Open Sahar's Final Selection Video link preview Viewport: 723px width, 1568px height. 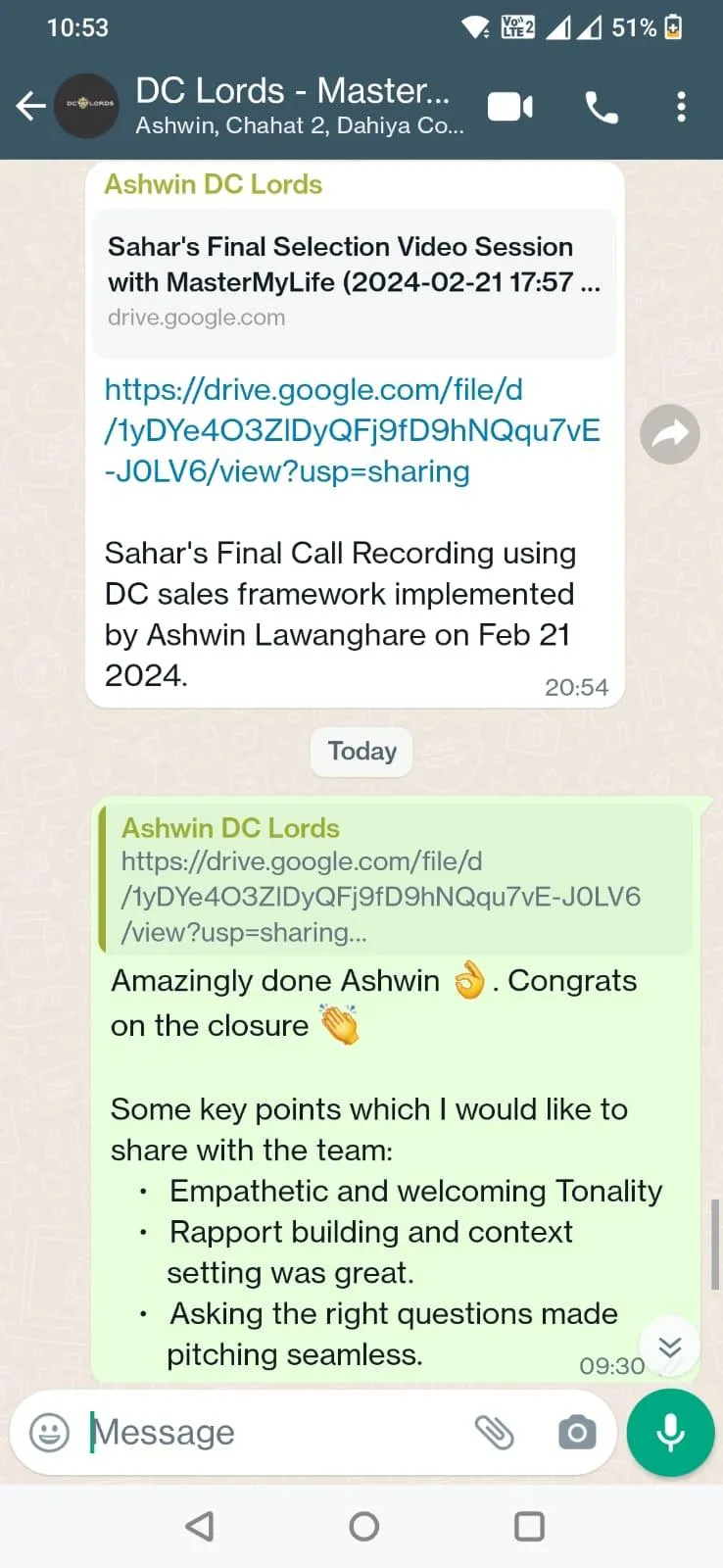coord(355,282)
